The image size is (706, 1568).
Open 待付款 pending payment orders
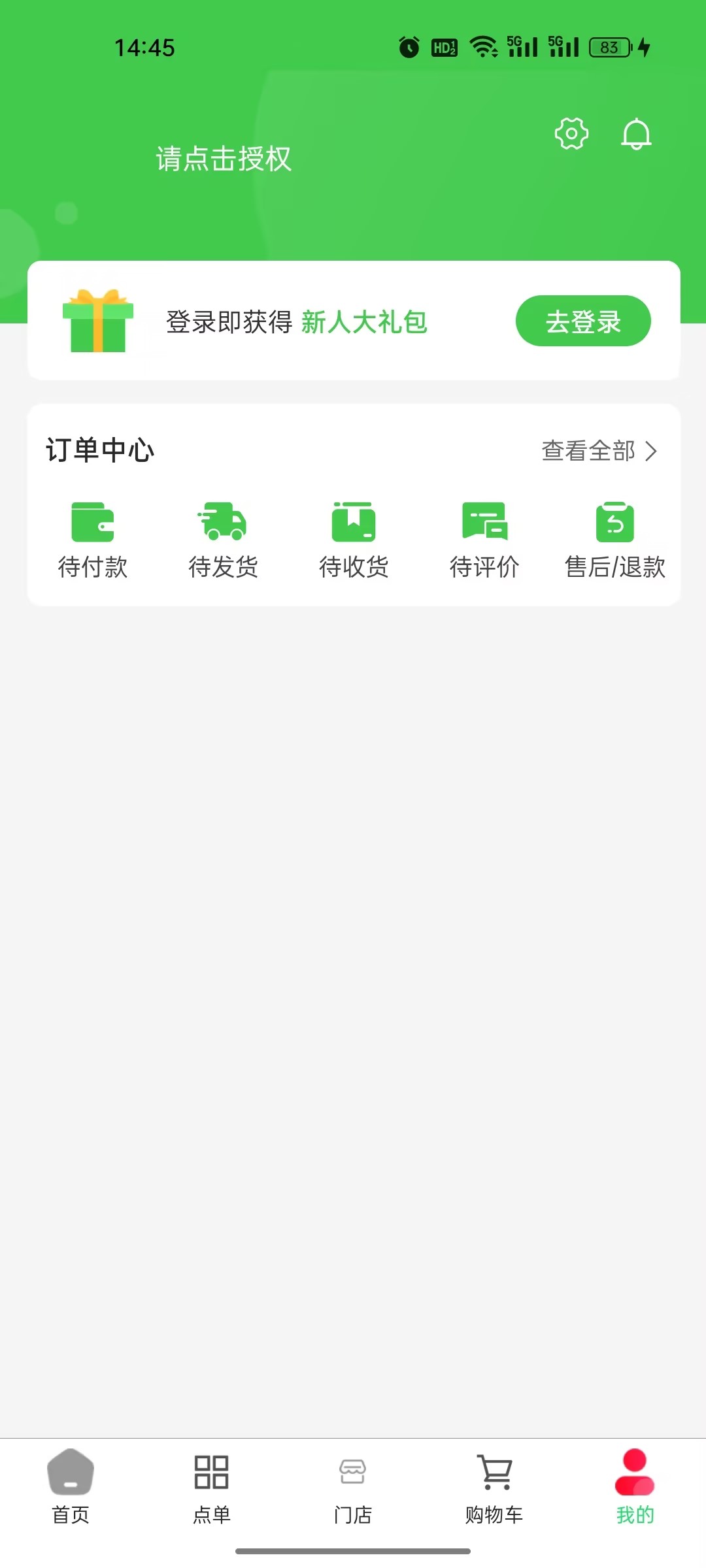click(x=92, y=540)
